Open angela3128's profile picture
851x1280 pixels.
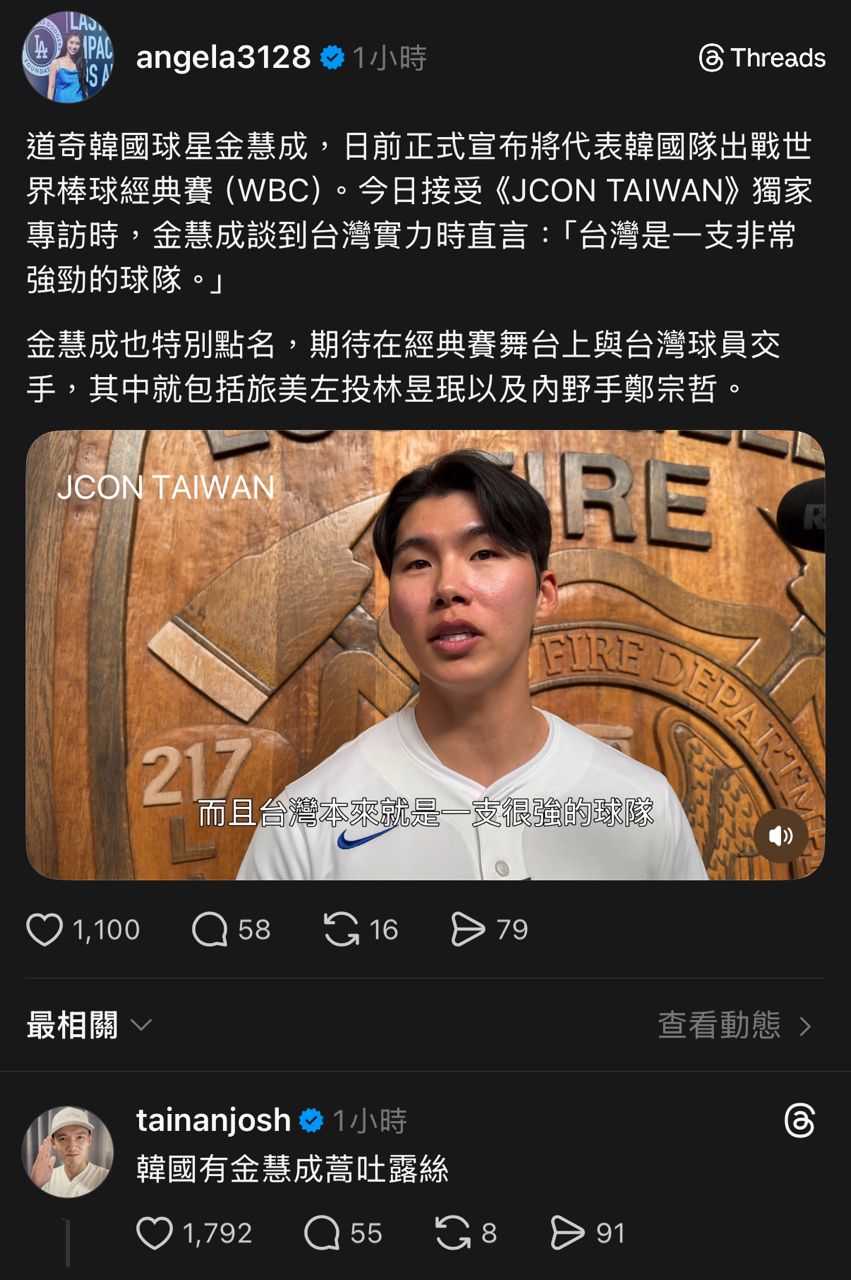pyautogui.click(x=68, y=57)
